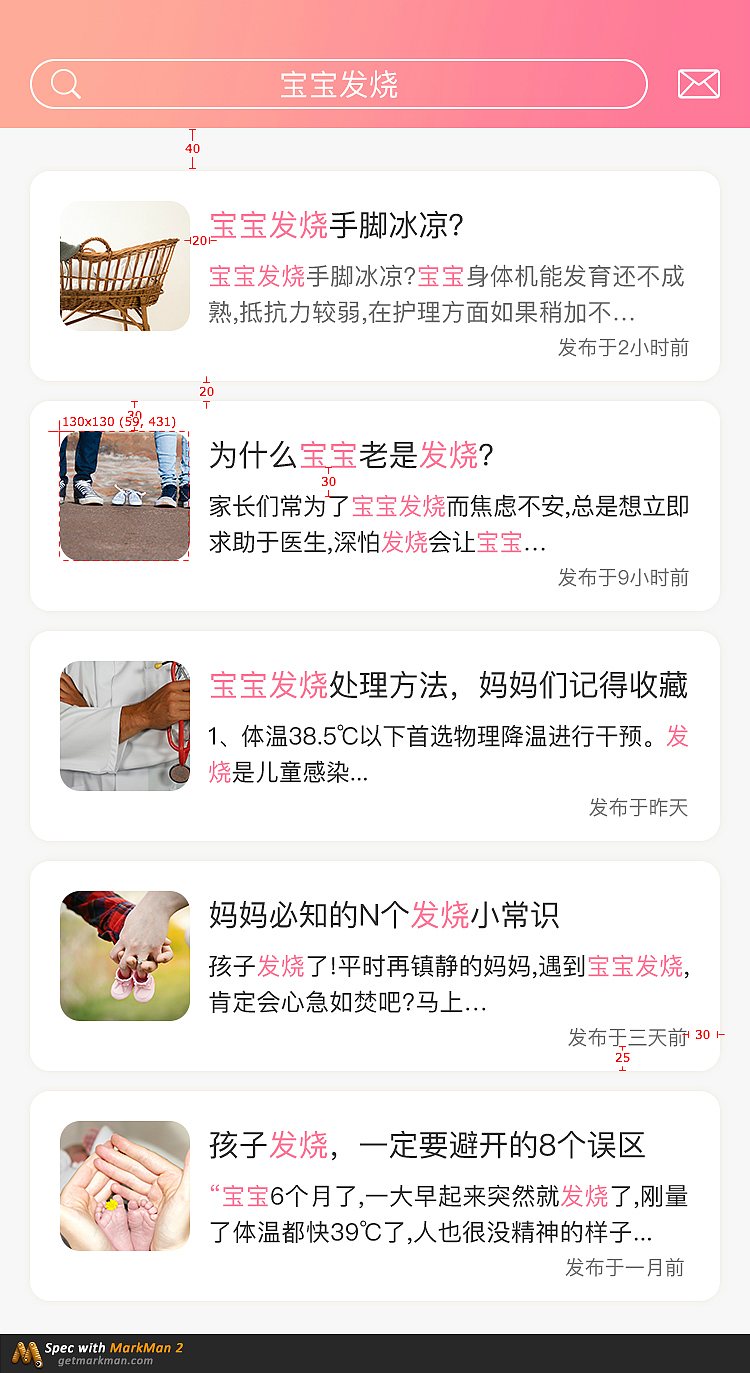The height and width of the screenshot is (1373, 750).
Task: Select the 发布于昨天 timestamp
Action: tap(638, 808)
